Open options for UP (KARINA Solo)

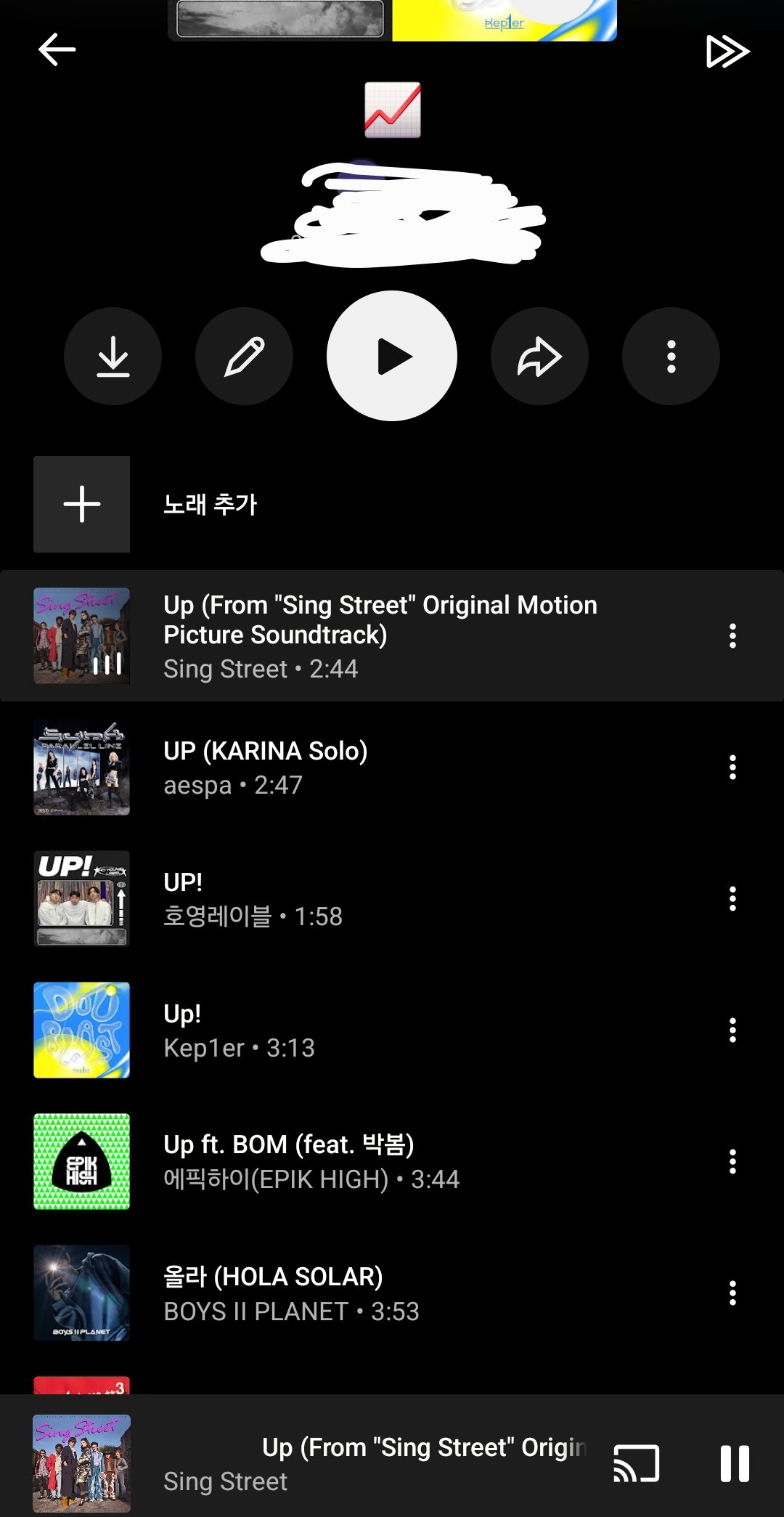coord(732,767)
